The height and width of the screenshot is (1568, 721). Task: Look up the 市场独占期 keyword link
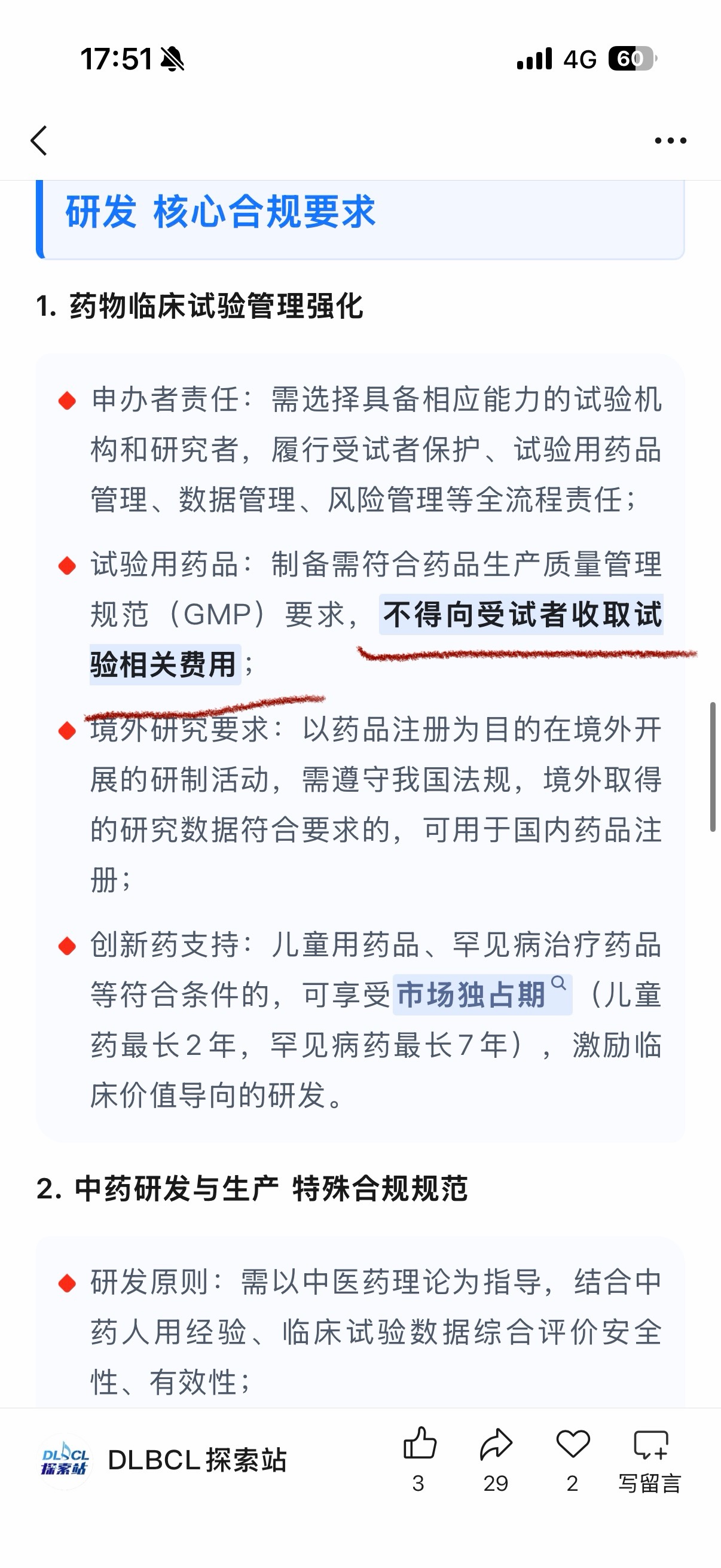[x=481, y=995]
